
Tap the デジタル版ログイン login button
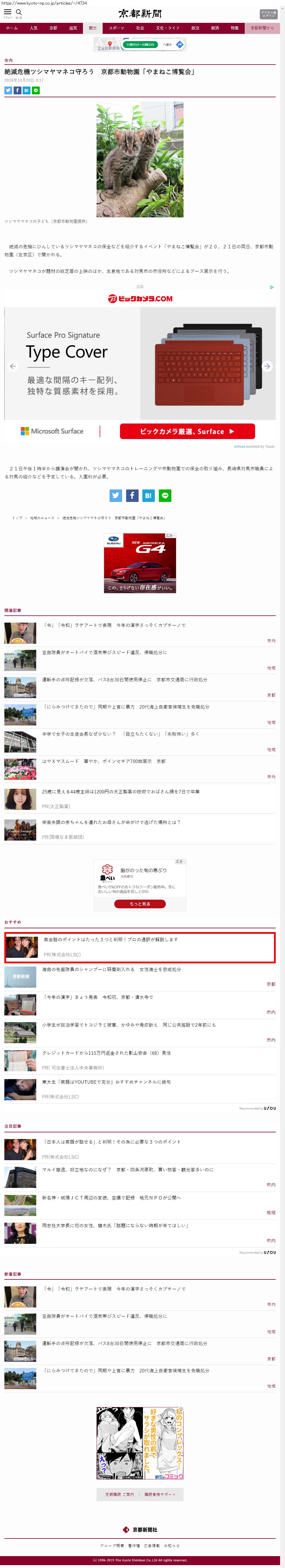coord(268,14)
